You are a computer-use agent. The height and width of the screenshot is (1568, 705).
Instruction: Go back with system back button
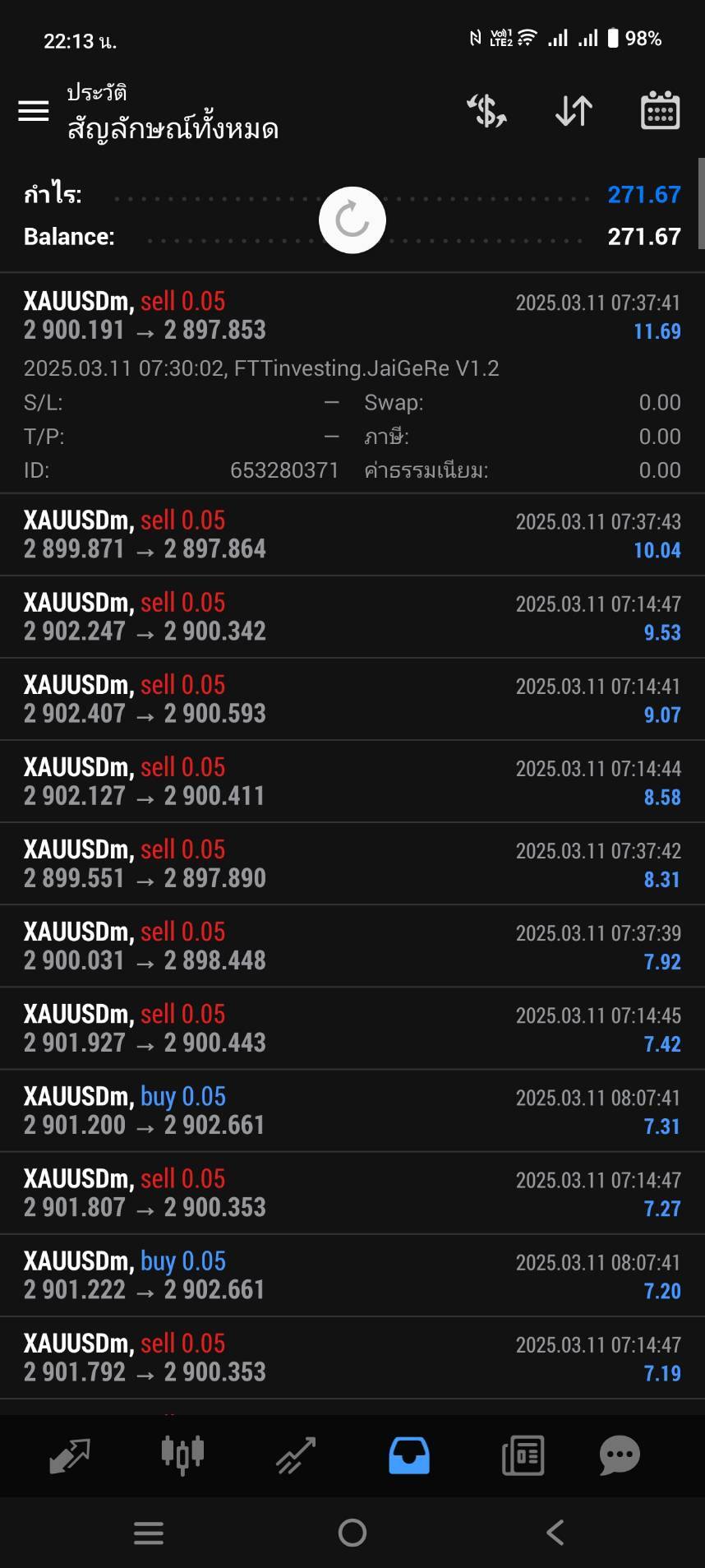click(555, 1532)
